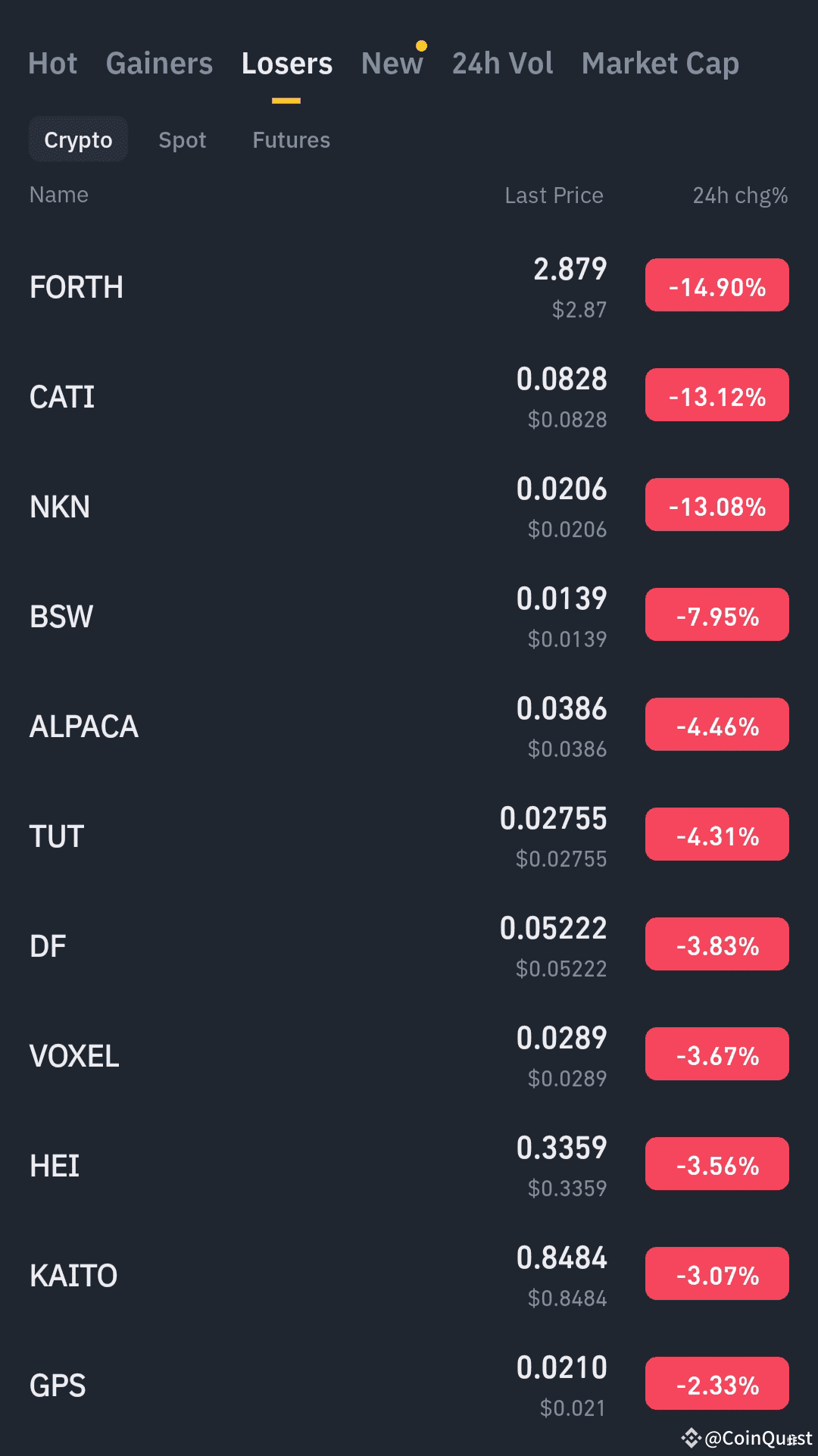Switch to the New tab
Viewport: 818px width, 1456px height.
pyautogui.click(x=392, y=64)
